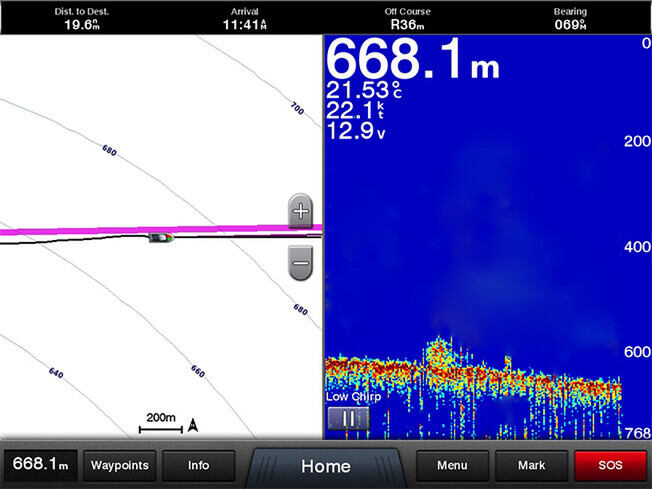Screen dimensions: 652x489
Task: Open the Waypoints list
Action: pos(120,465)
